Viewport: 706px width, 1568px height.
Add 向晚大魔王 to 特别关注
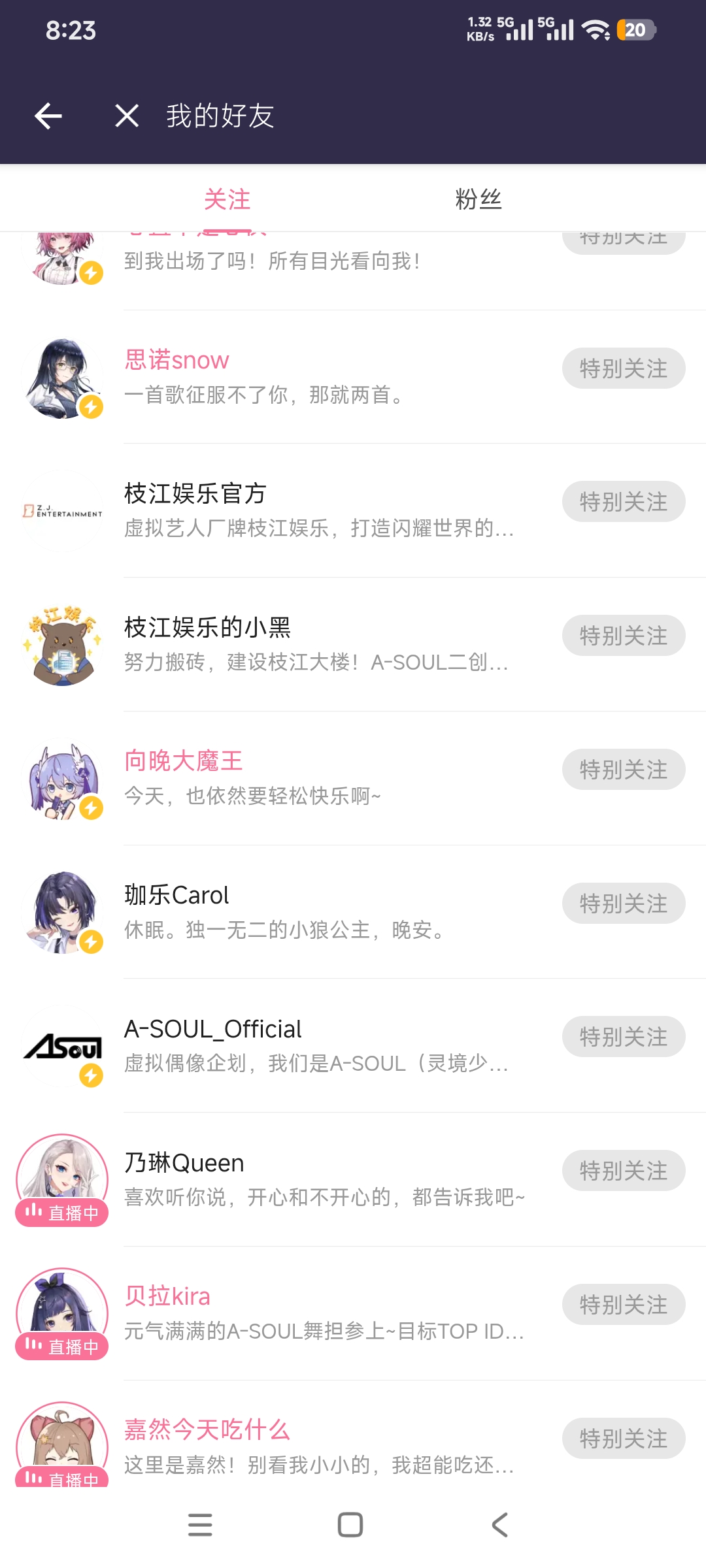pos(623,770)
